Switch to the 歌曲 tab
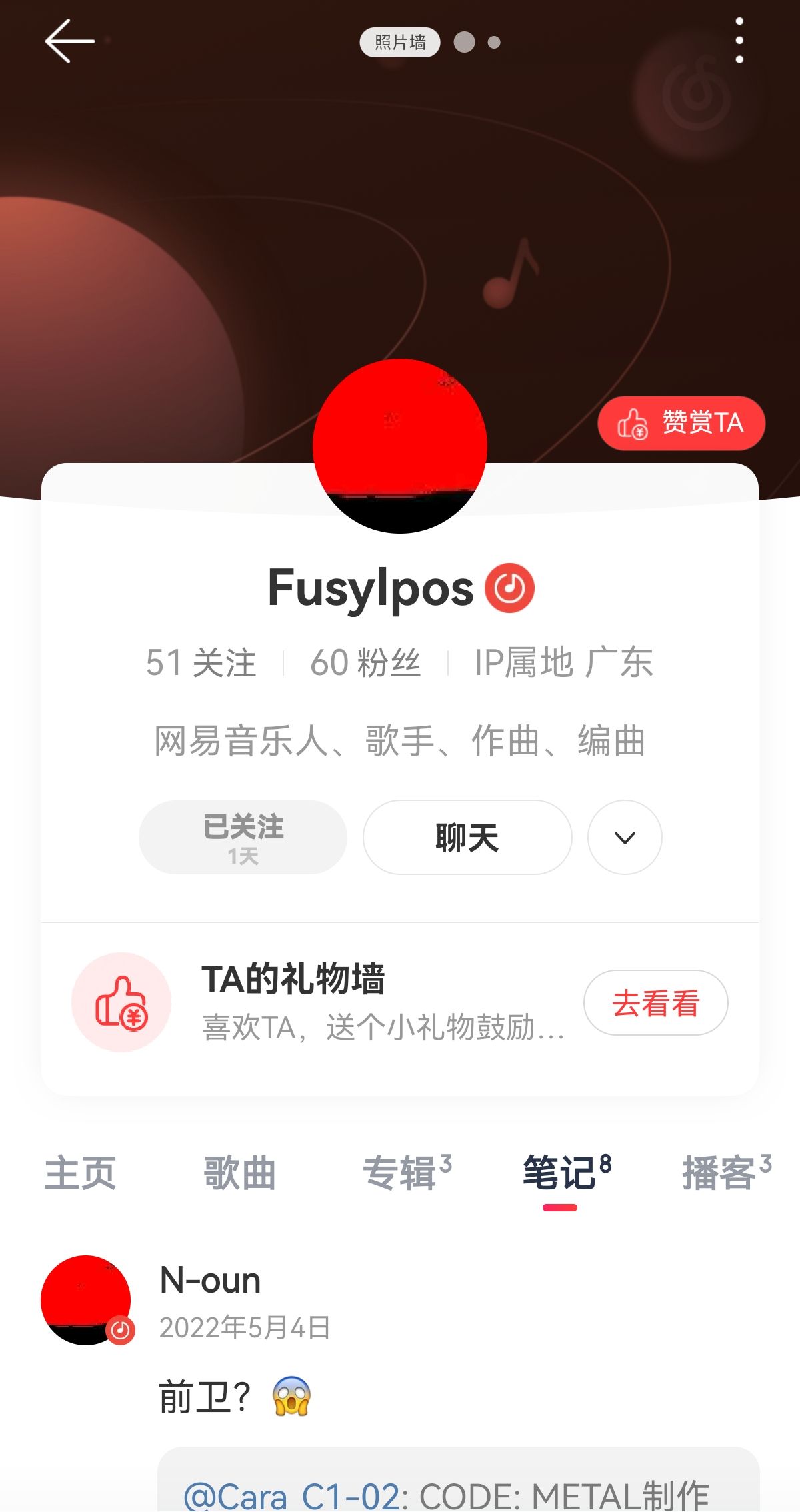 239,1173
